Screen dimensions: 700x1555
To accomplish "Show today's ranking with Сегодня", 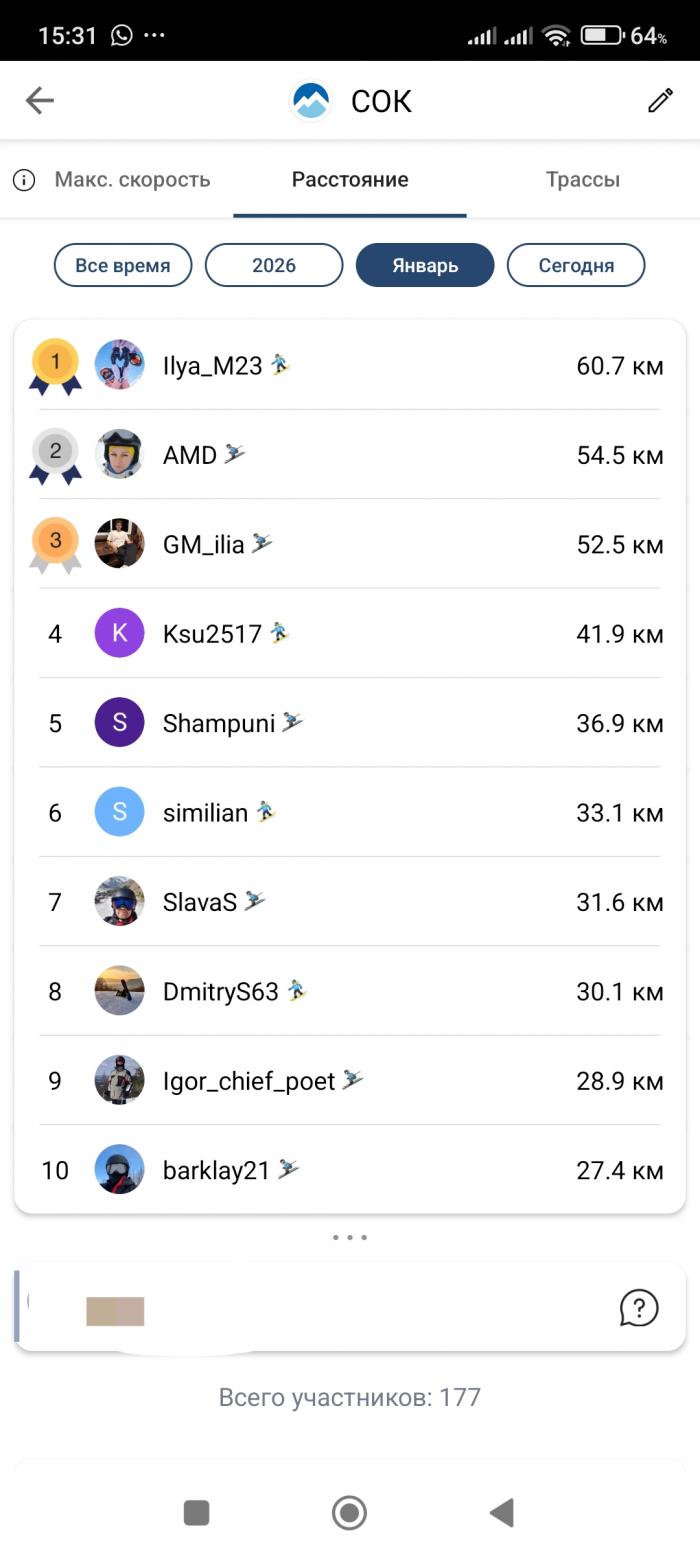I will (576, 265).
